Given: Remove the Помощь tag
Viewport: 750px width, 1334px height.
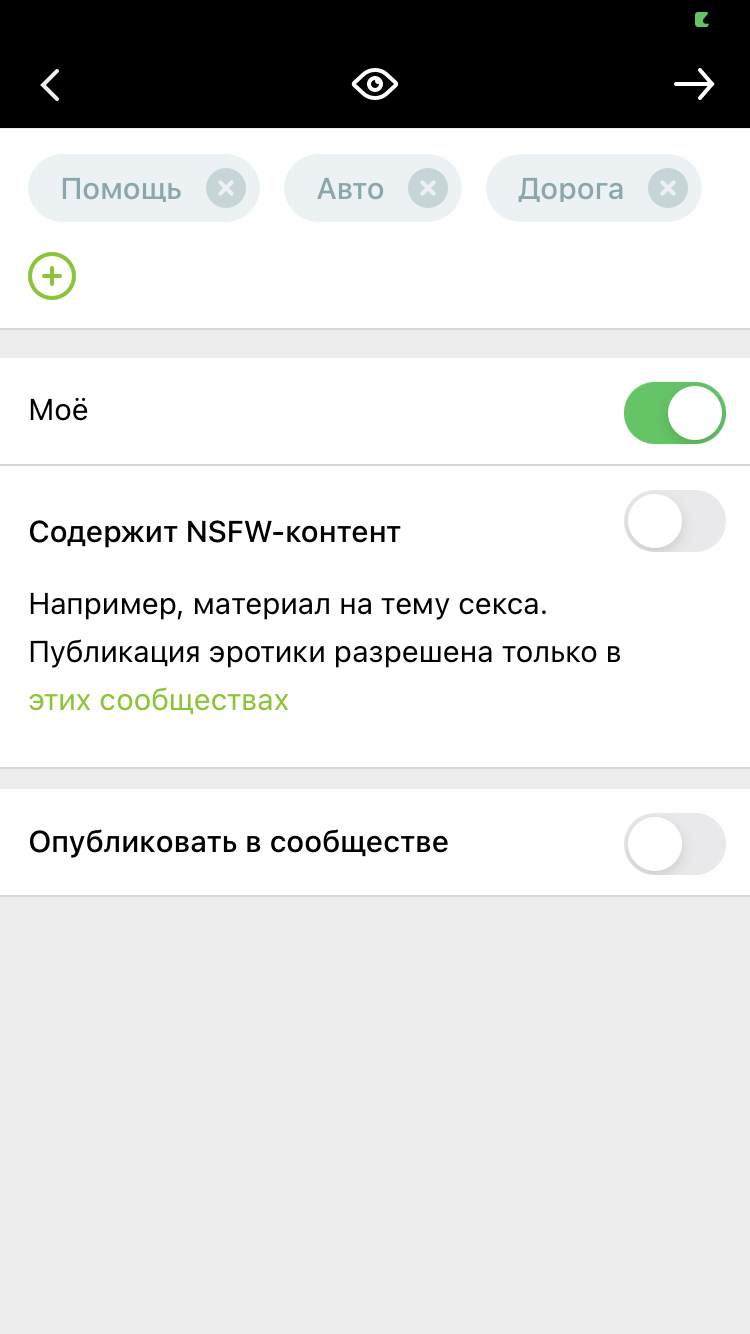Looking at the screenshot, I should [226, 188].
